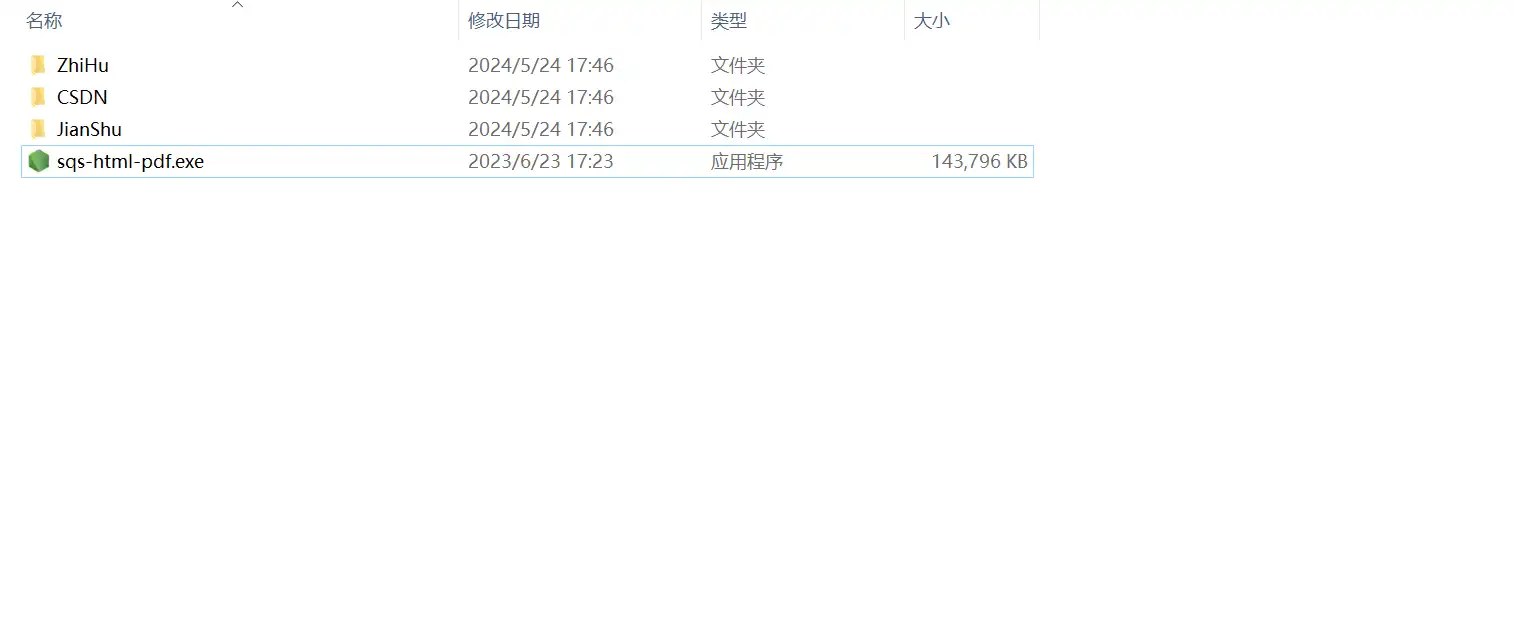Sort files by 大小 column
The image size is (1514, 640).
pyautogui.click(x=932, y=21)
